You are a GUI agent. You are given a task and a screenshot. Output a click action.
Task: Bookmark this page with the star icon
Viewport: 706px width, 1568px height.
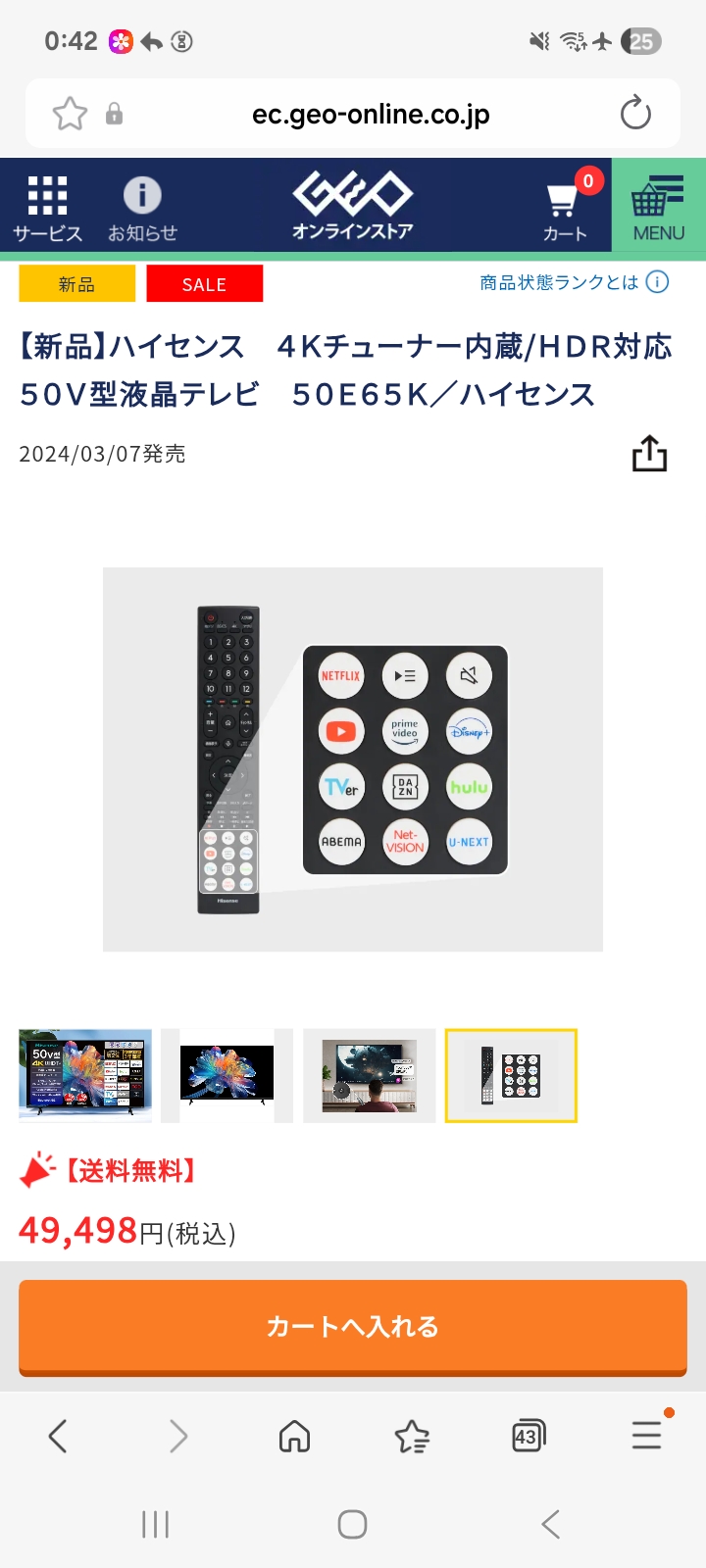pyautogui.click(x=70, y=114)
